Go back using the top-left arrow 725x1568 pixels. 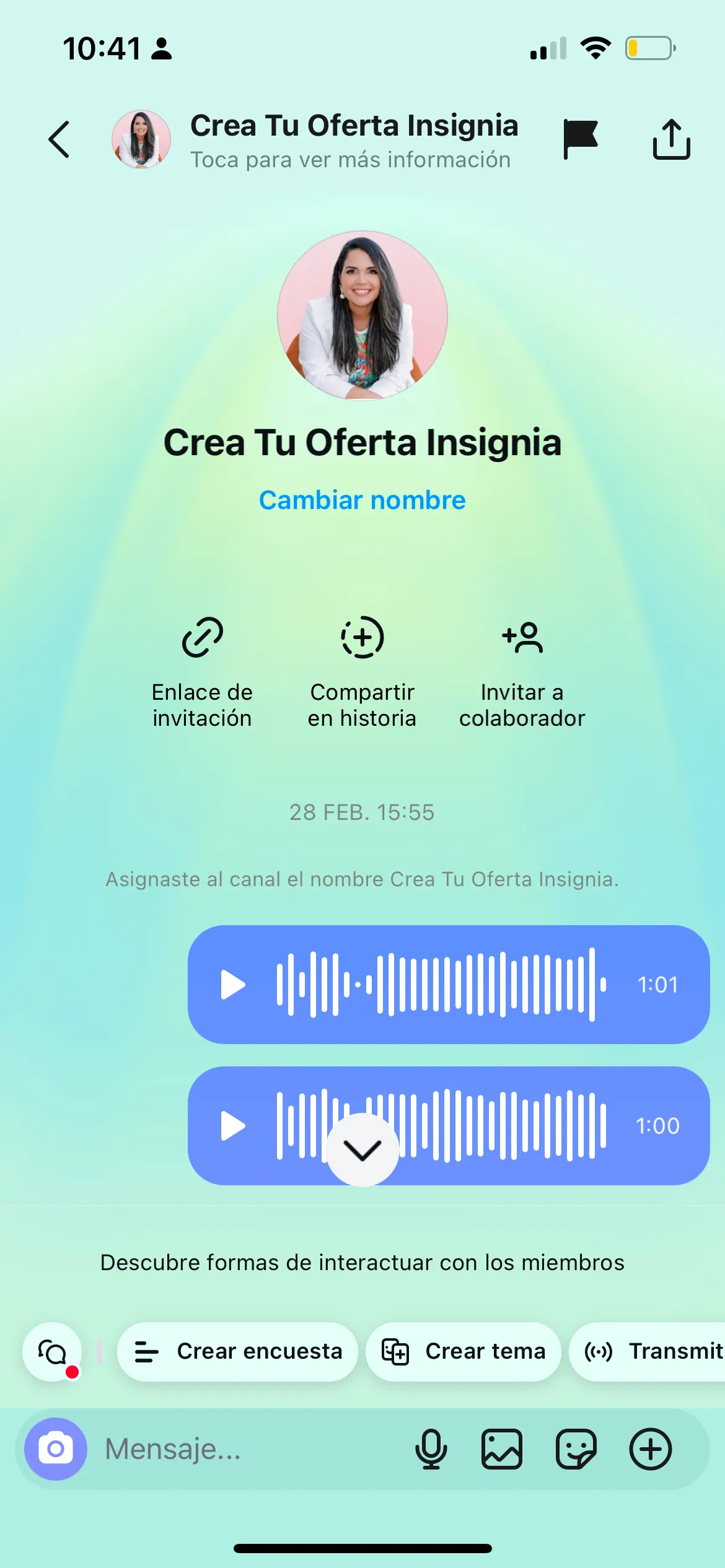(x=59, y=139)
